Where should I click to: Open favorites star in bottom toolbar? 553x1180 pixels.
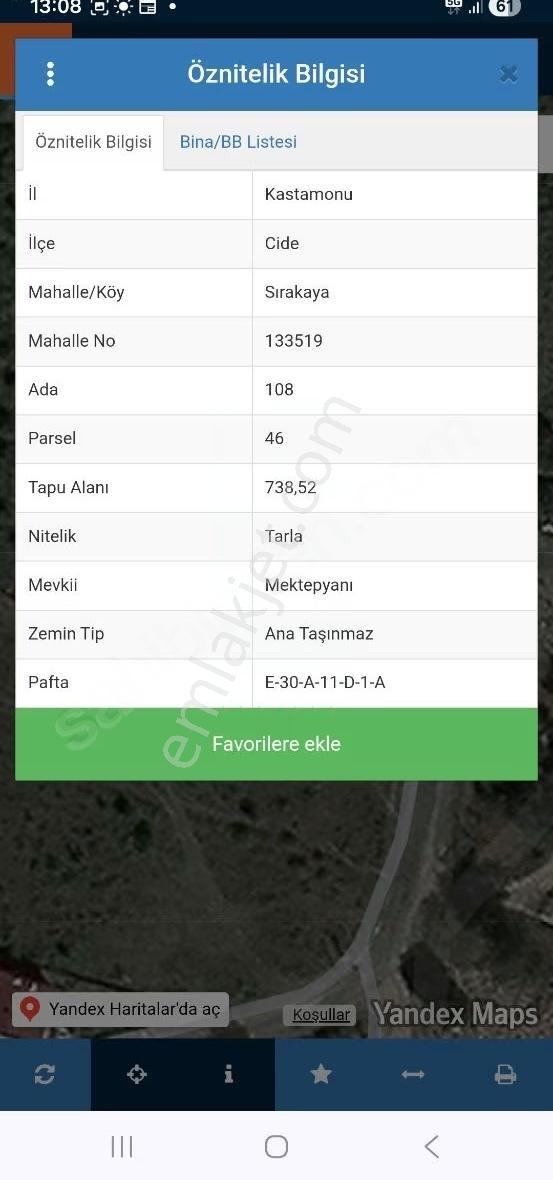[321, 1075]
